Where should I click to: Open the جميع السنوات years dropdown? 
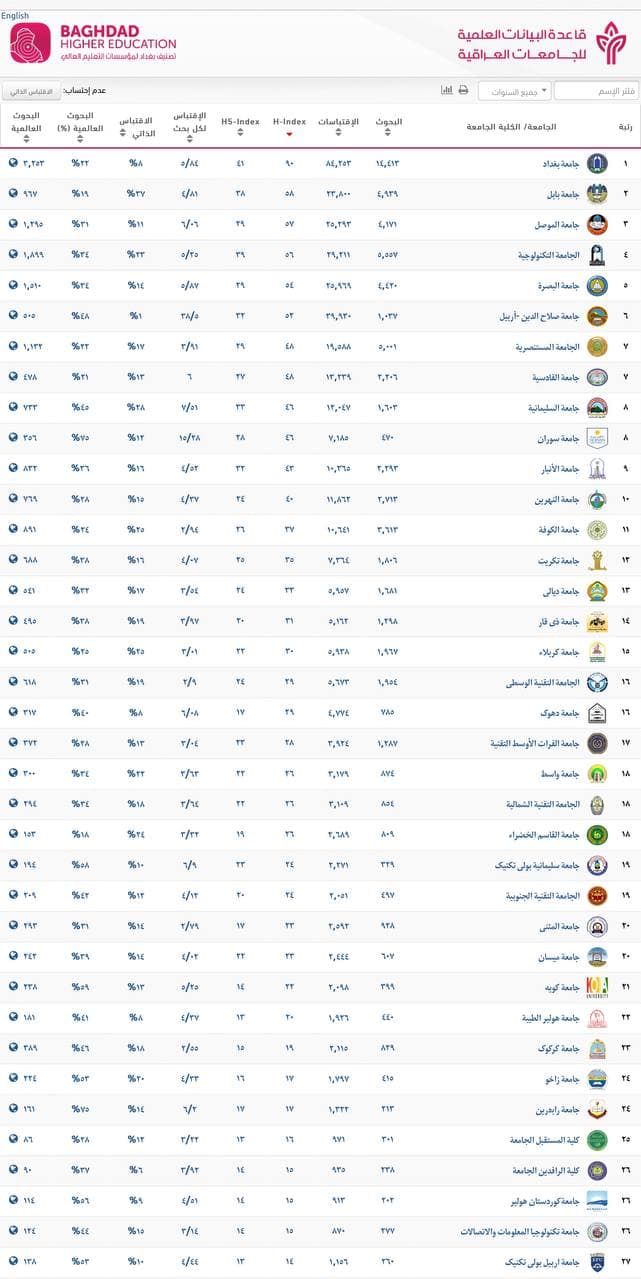514,91
